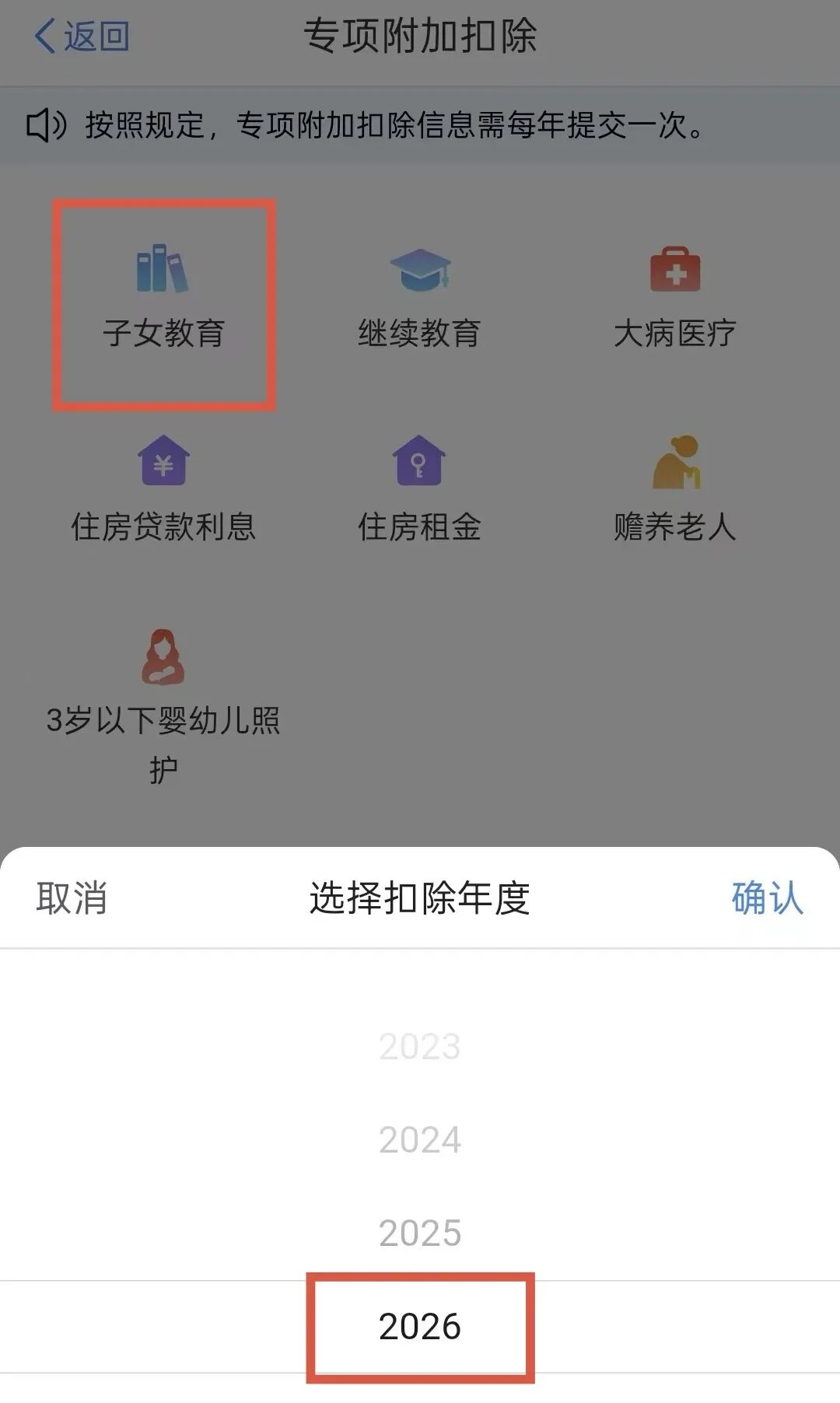This screenshot has height=1403, width=840.
Task: Choose year 2024 in the picker
Action: click(x=420, y=1139)
